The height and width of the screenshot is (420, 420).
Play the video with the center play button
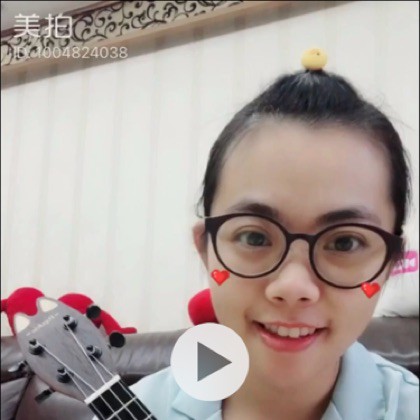pyautogui.click(x=210, y=362)
